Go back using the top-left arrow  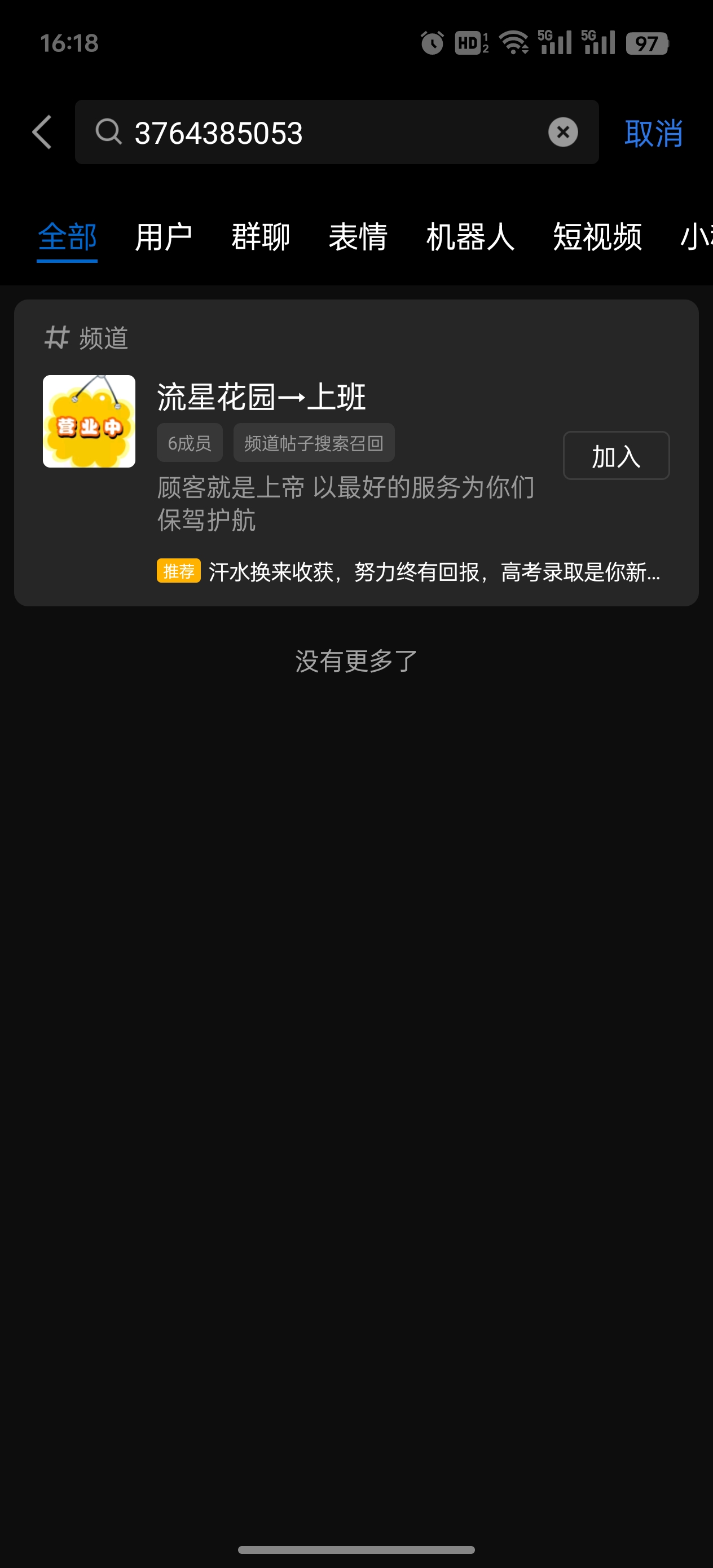pos(42,132)
